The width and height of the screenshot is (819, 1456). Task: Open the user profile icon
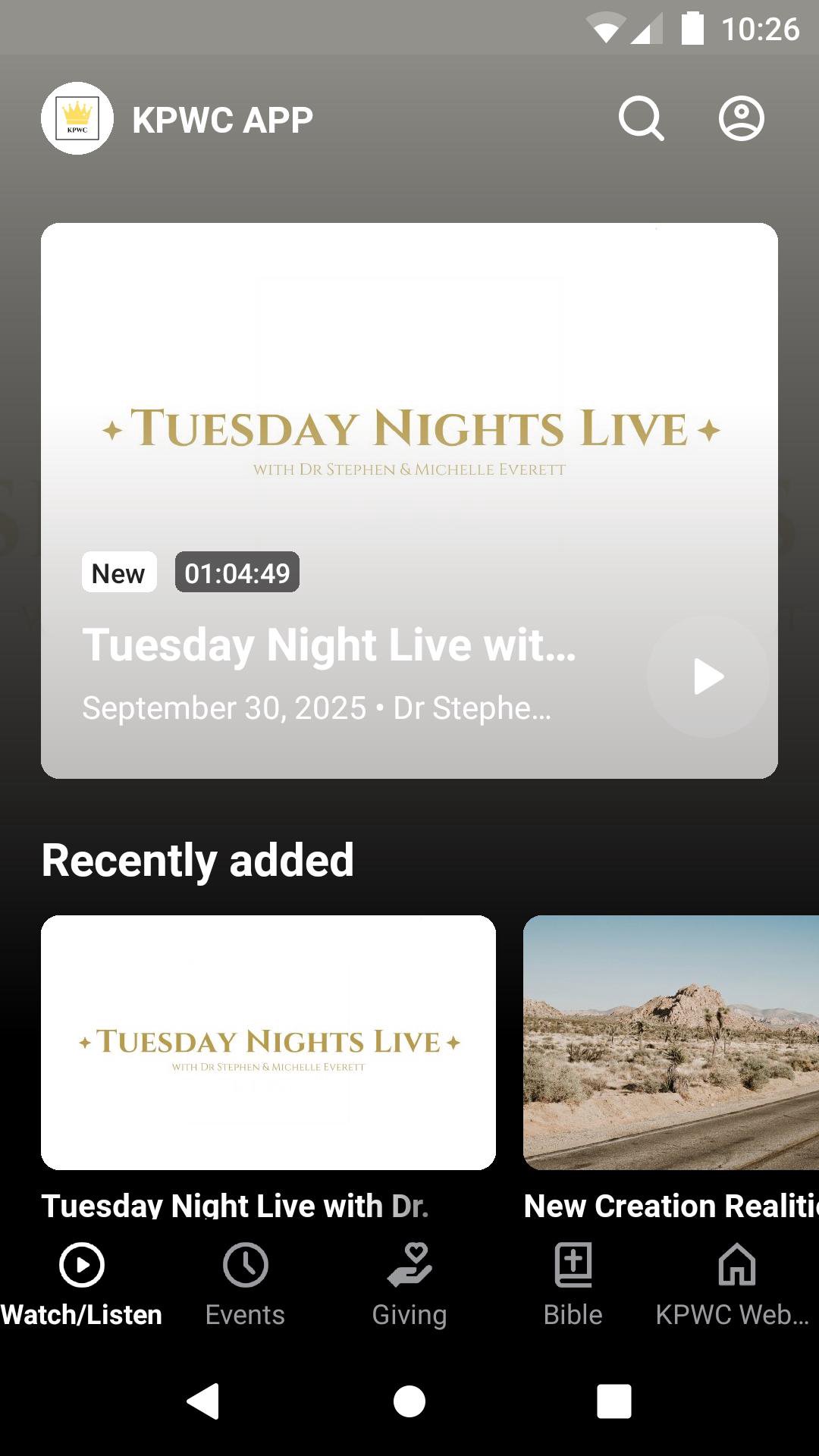pos(741,118)
